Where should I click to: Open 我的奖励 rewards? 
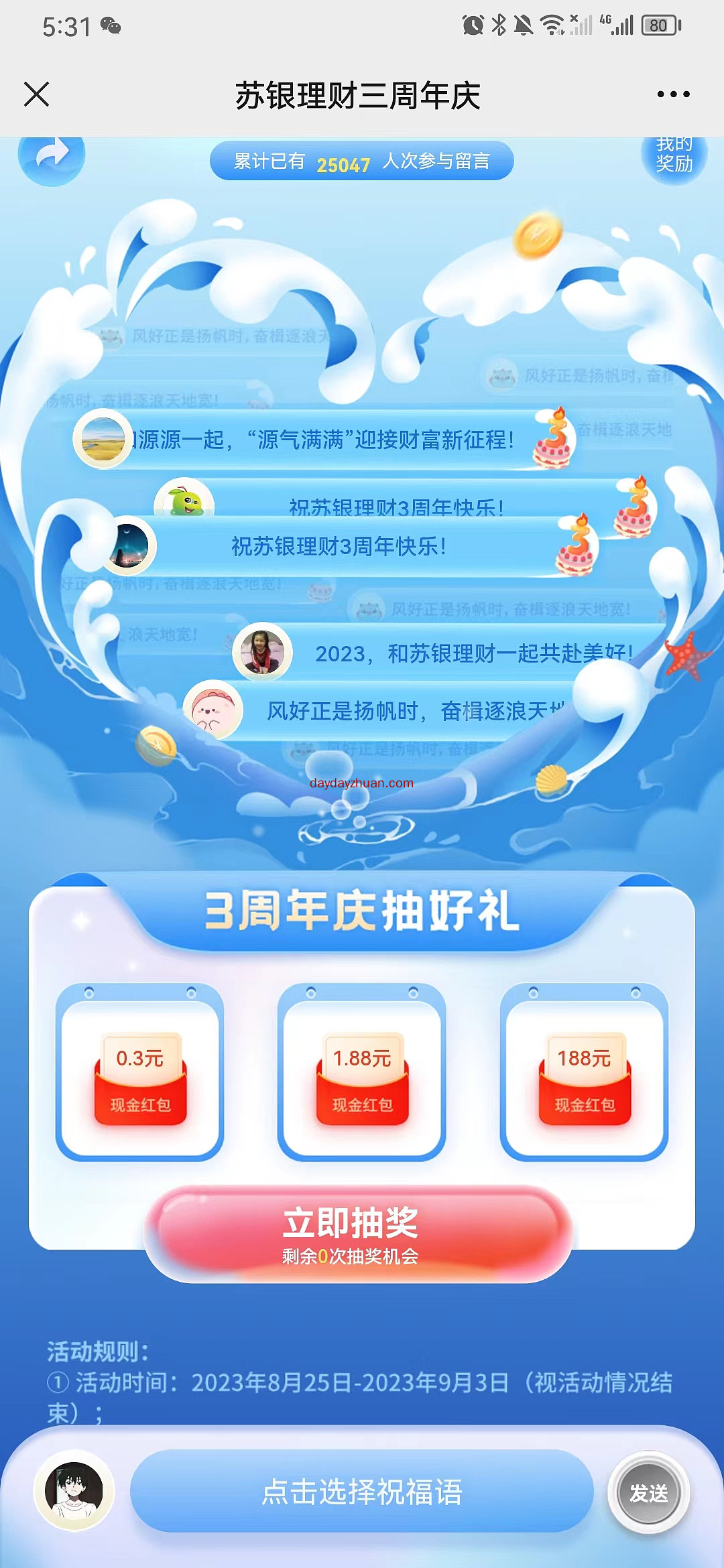[674, 155]
